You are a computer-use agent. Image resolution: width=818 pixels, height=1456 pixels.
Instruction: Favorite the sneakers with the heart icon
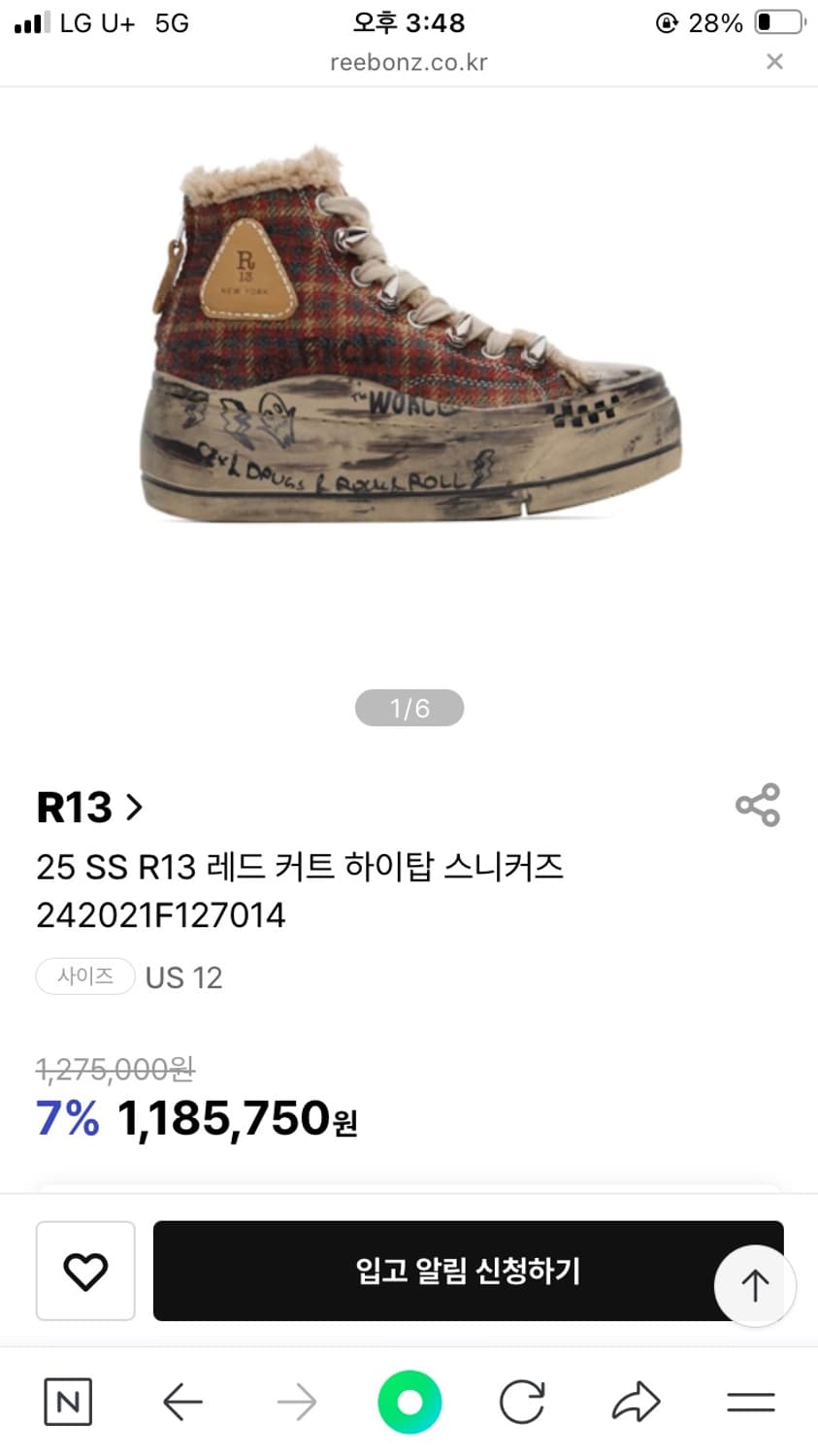pyautogui.click(x=85, y=1272)
